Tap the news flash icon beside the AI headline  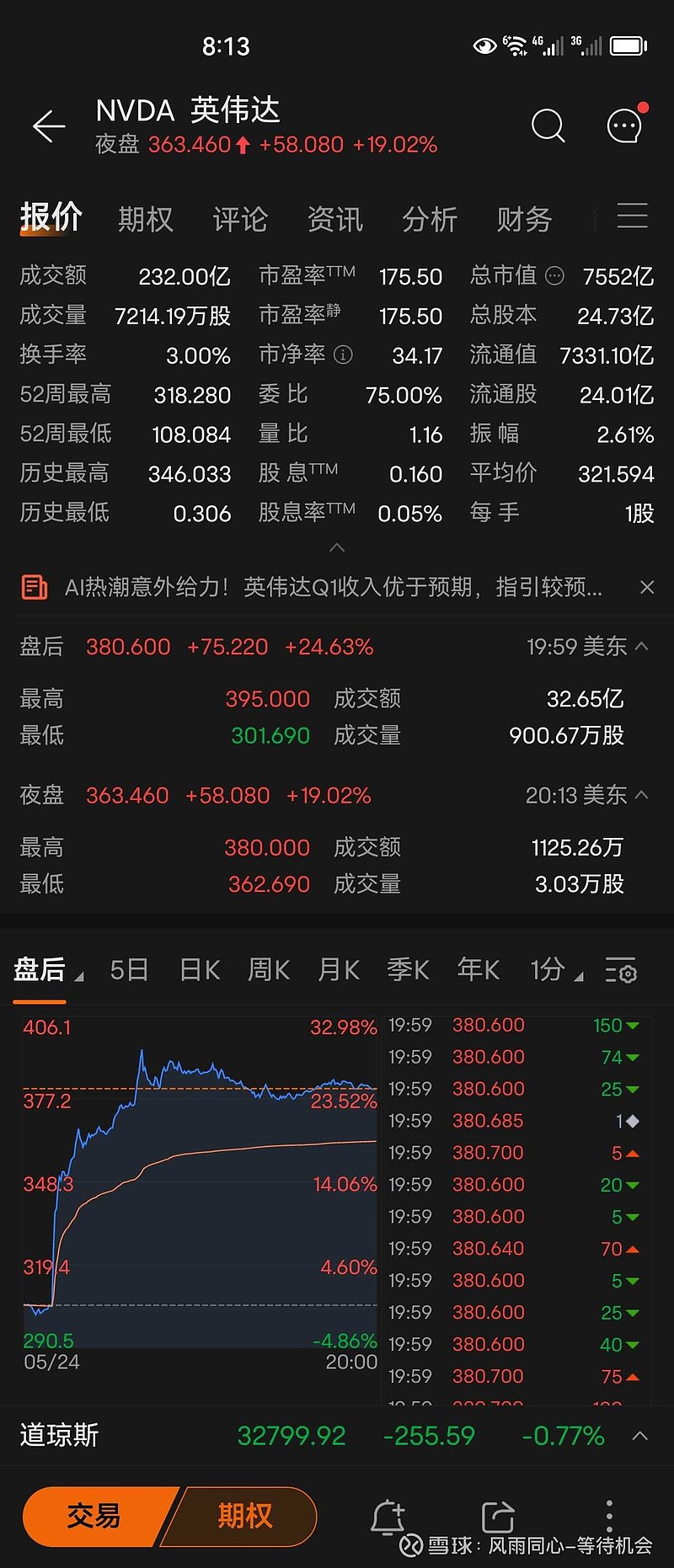pyautogui.click(x=35, y=587)
